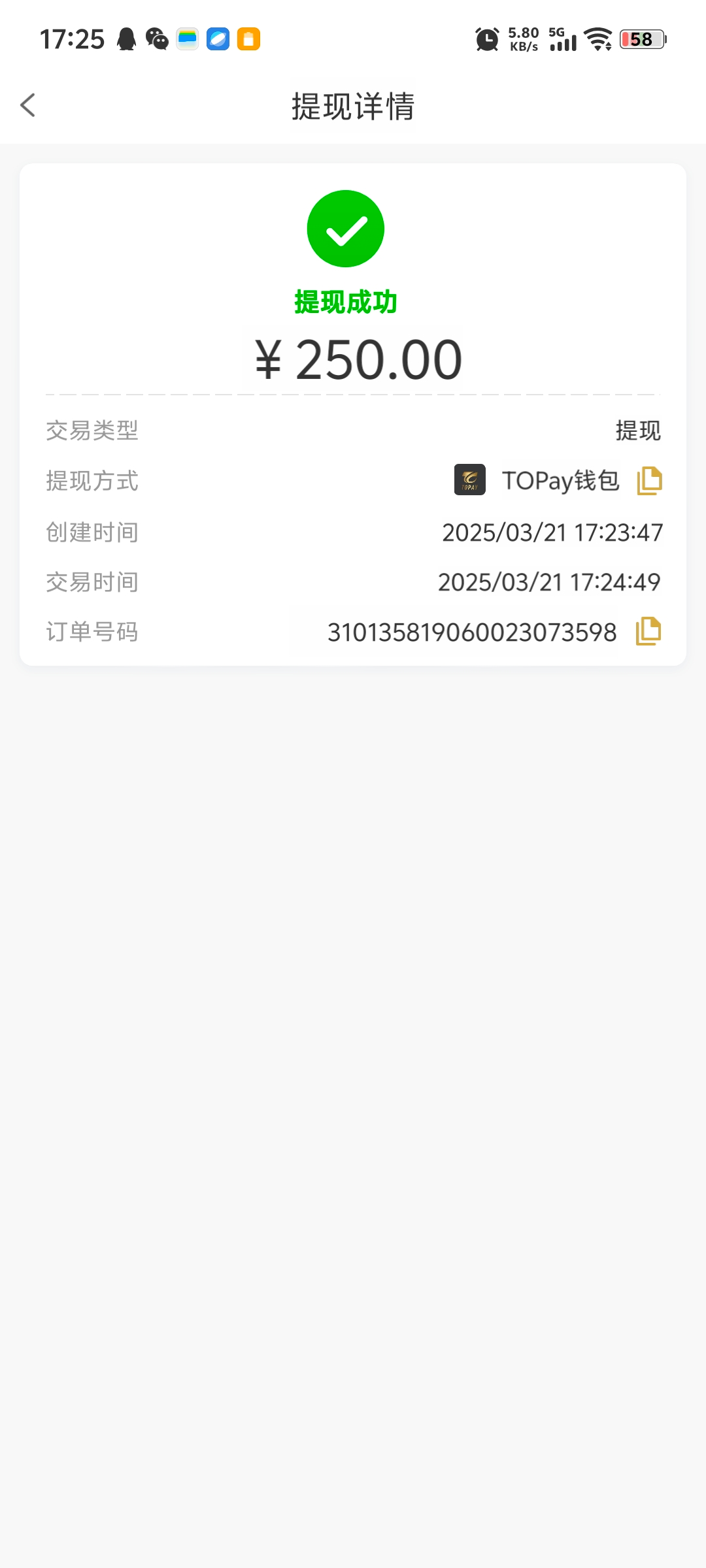
Task: Tap the WeChat icon in status bar
Action: point(158,39)
